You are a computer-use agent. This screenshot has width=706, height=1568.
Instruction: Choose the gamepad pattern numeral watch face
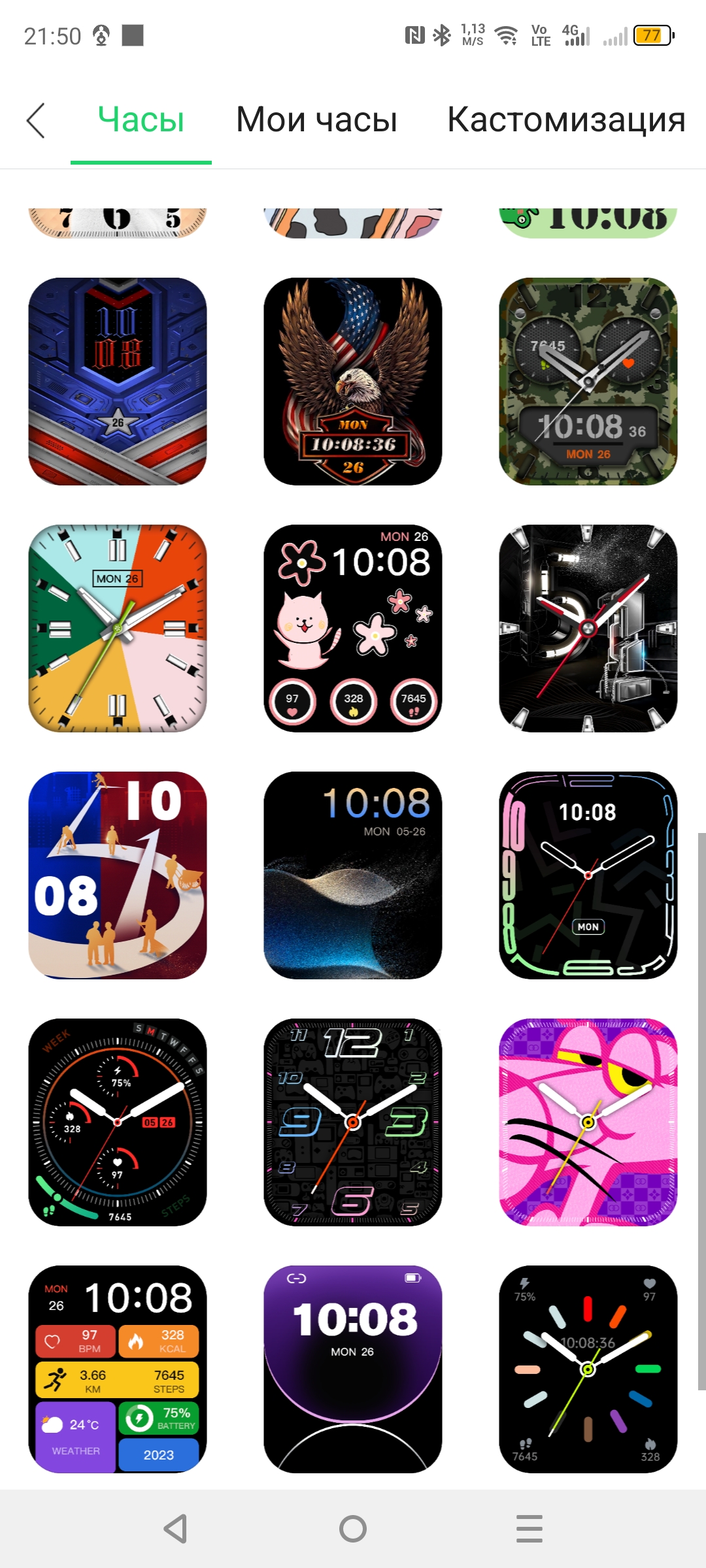pyautogui.click(x=353, y=1122)
